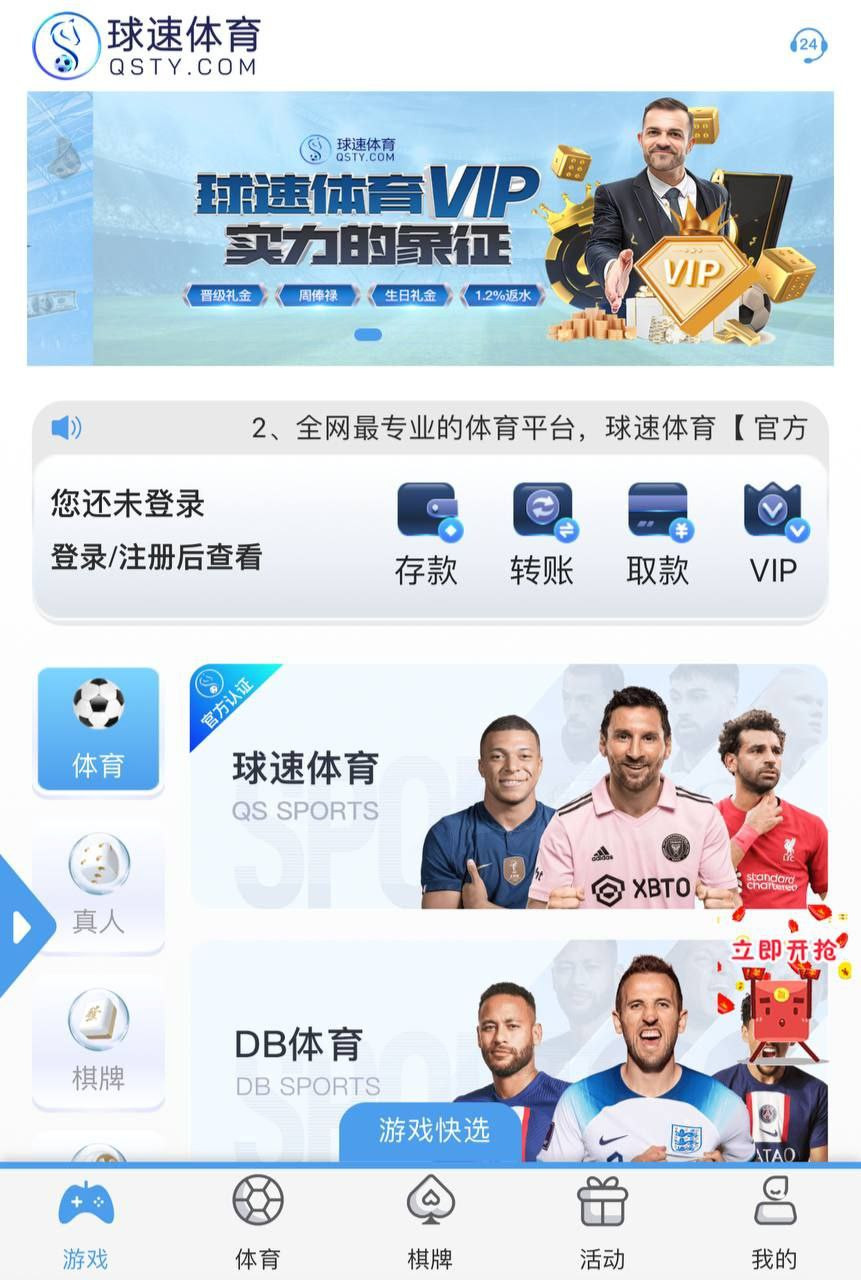Tap the 游戏快选 quick select button
The width and height of the screenshot is (861, 1280).
click(x=433, y=1131)
